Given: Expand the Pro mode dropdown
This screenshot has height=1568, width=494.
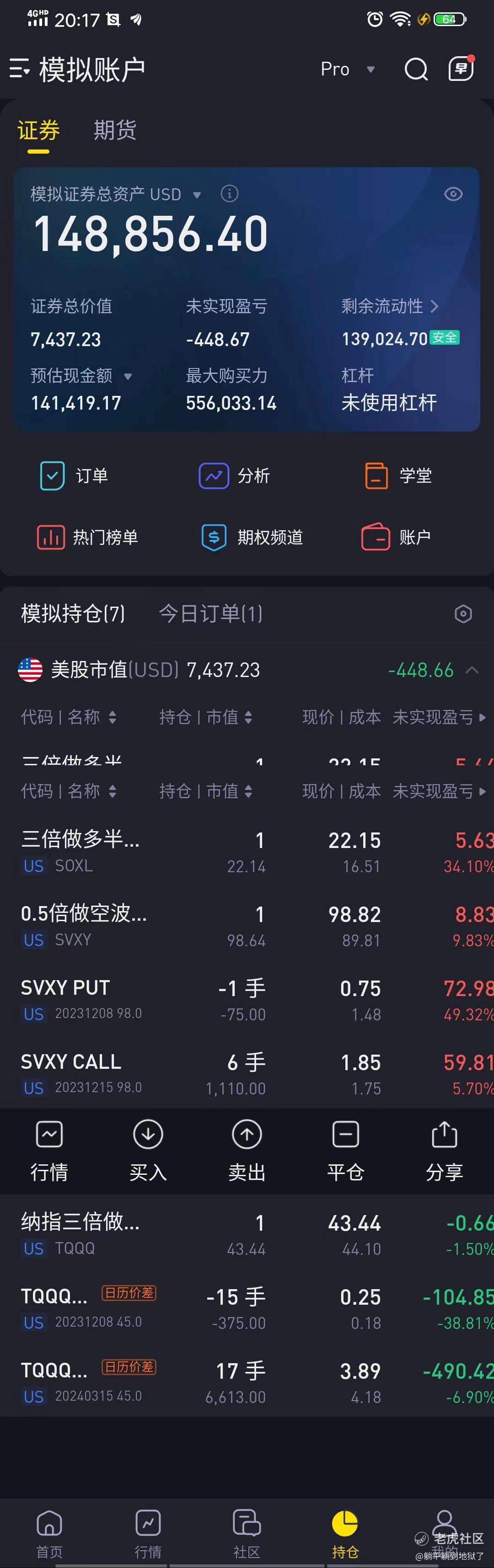Looking at the screenshot, I should [348, 69].
